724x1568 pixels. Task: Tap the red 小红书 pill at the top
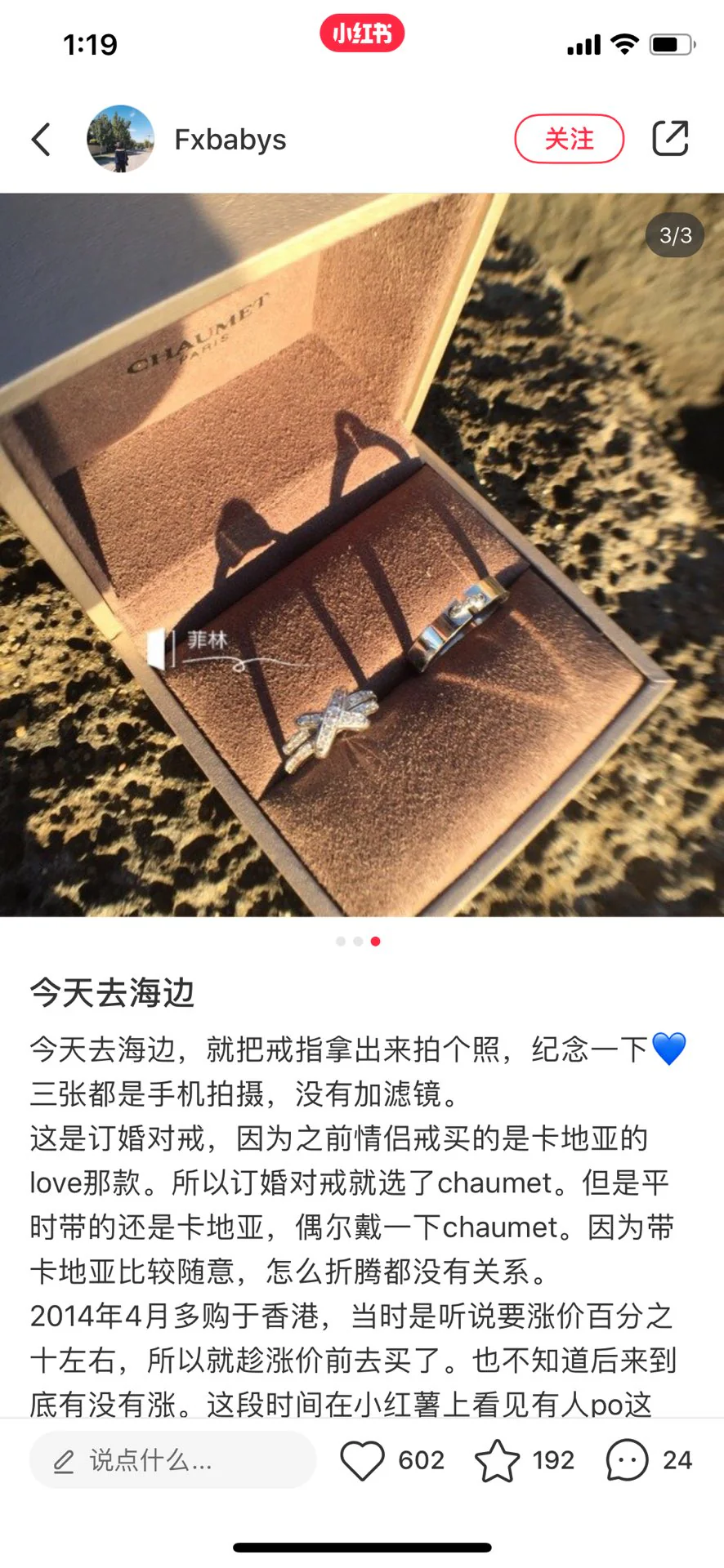[x=360, y=34]
